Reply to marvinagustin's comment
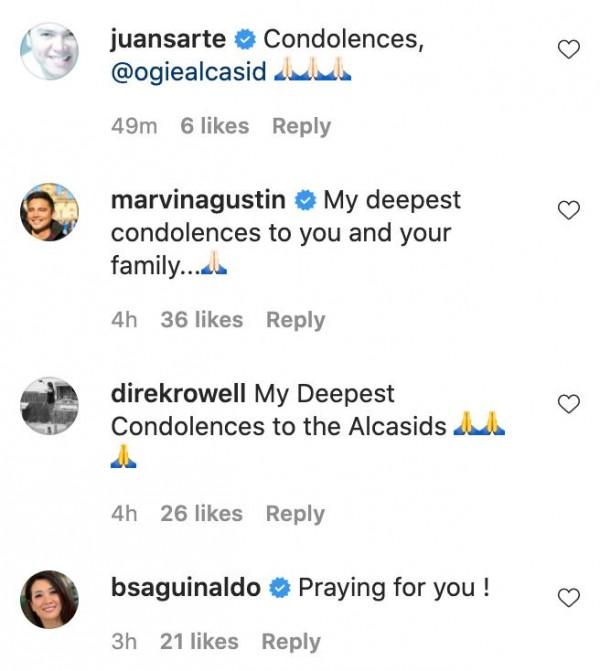The height and width of the screenshot is (671, 600). [x=295, y=320]
